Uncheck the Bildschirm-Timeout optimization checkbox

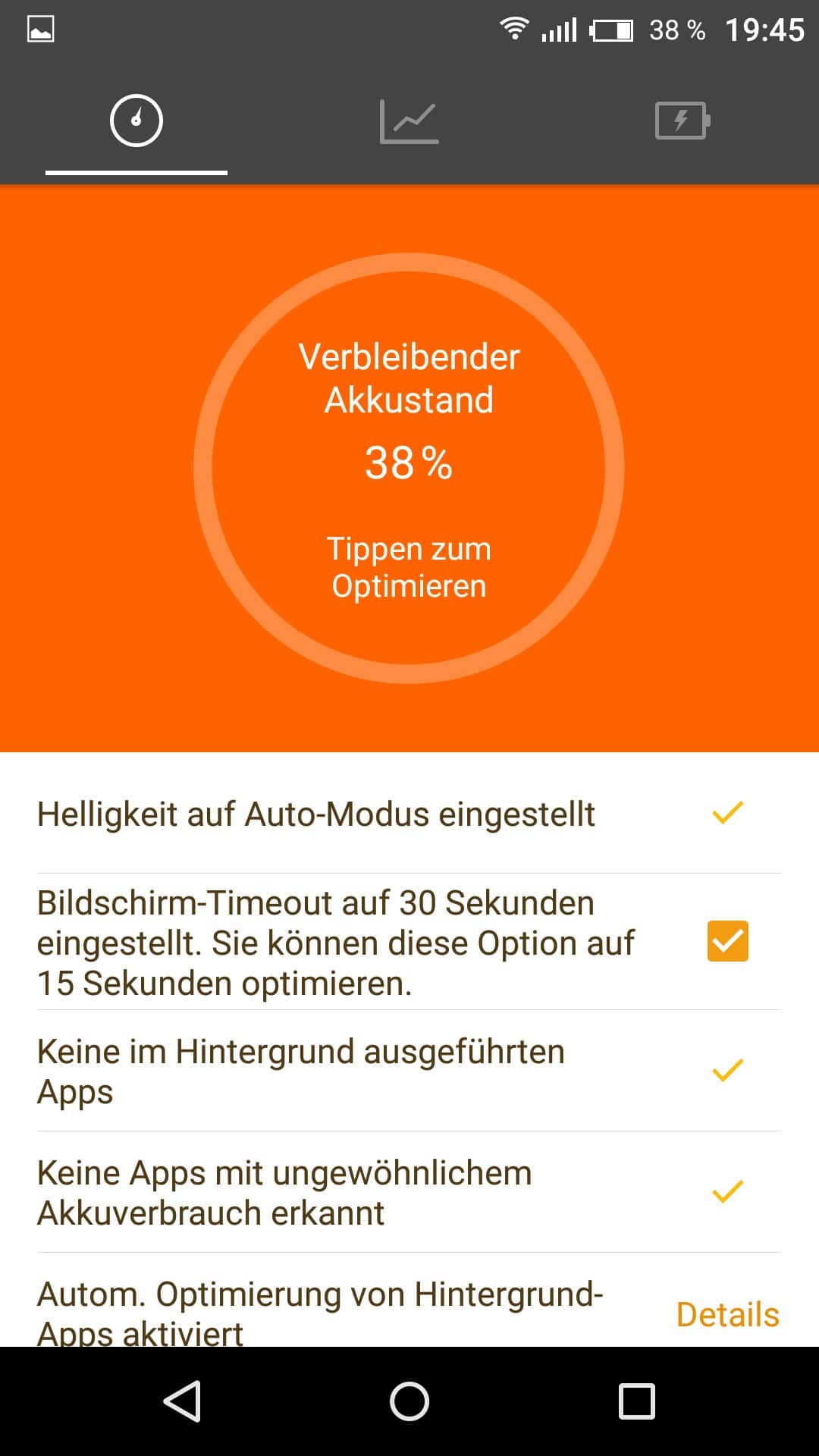coord(727,941)
